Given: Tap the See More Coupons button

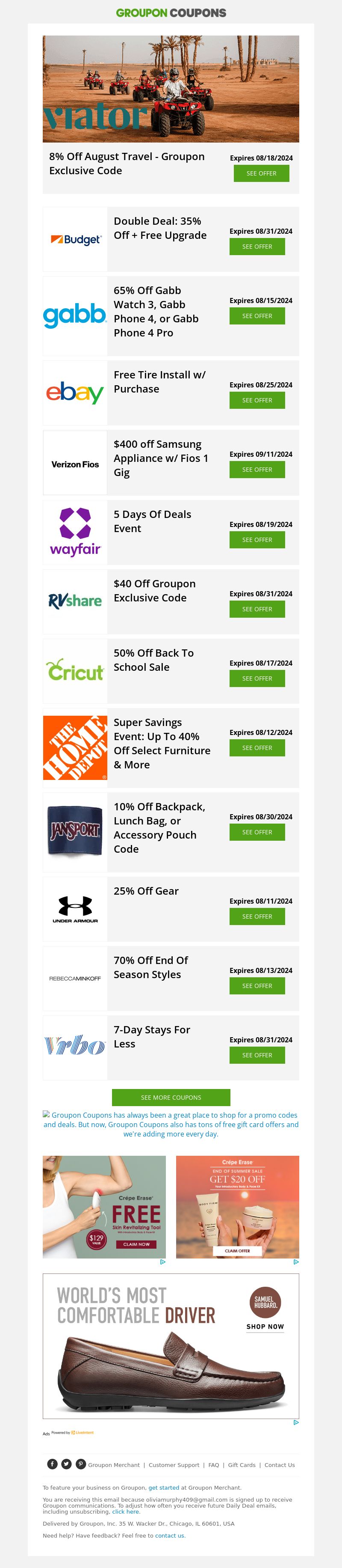Looking at the screenshot, I should pos(171,1098).
